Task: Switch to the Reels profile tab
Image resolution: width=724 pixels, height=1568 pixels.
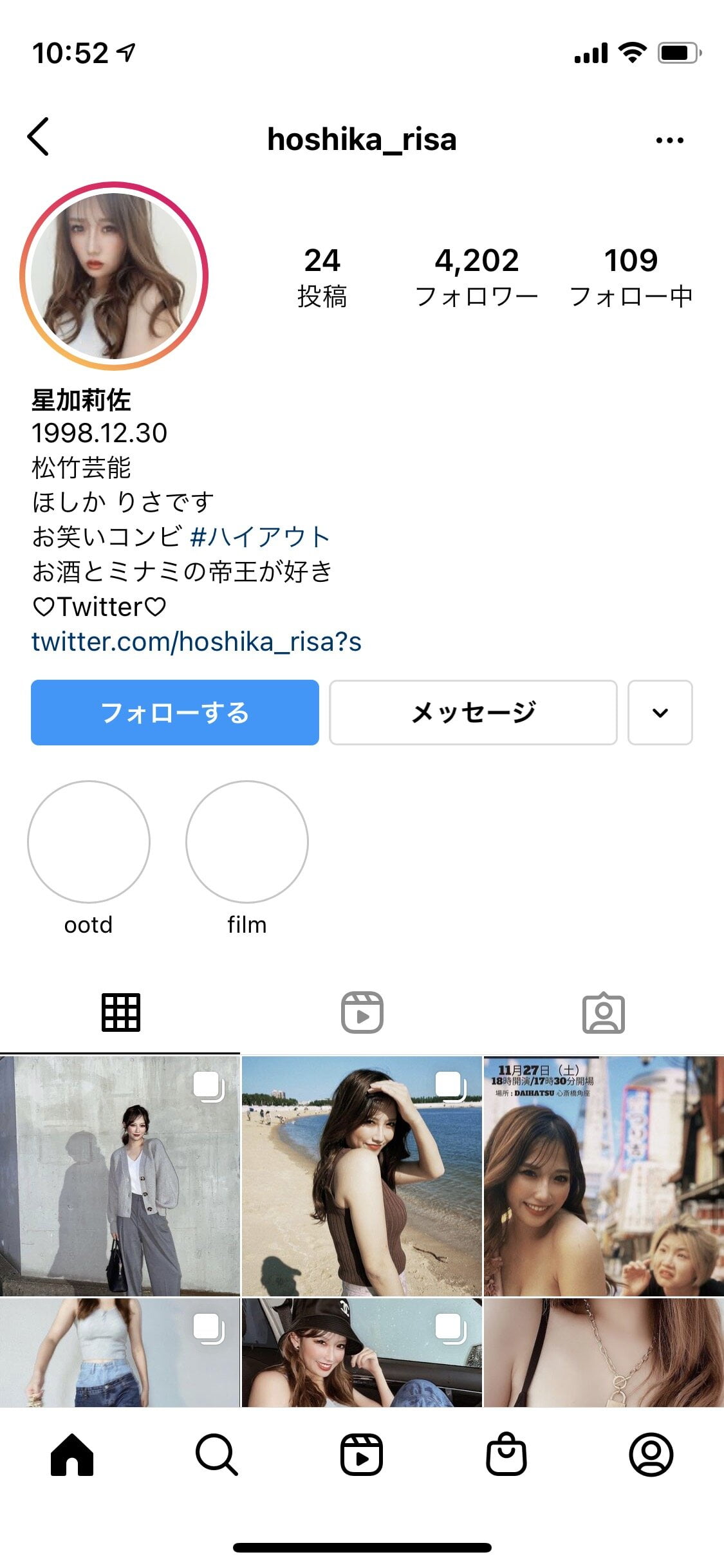Action: coord(362,1013)
